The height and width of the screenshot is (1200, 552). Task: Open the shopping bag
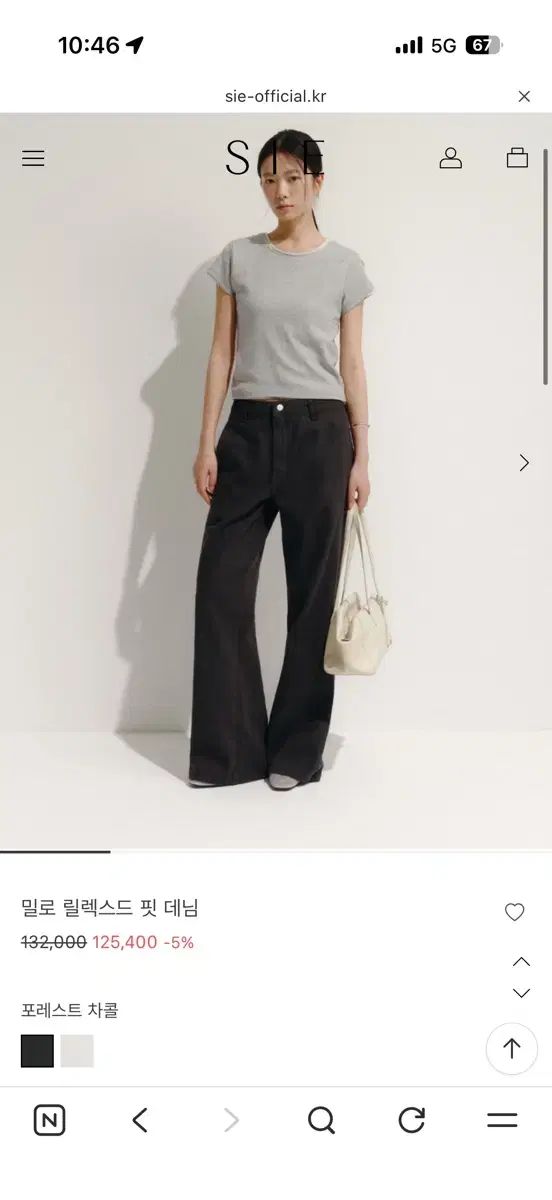[517, 158]
